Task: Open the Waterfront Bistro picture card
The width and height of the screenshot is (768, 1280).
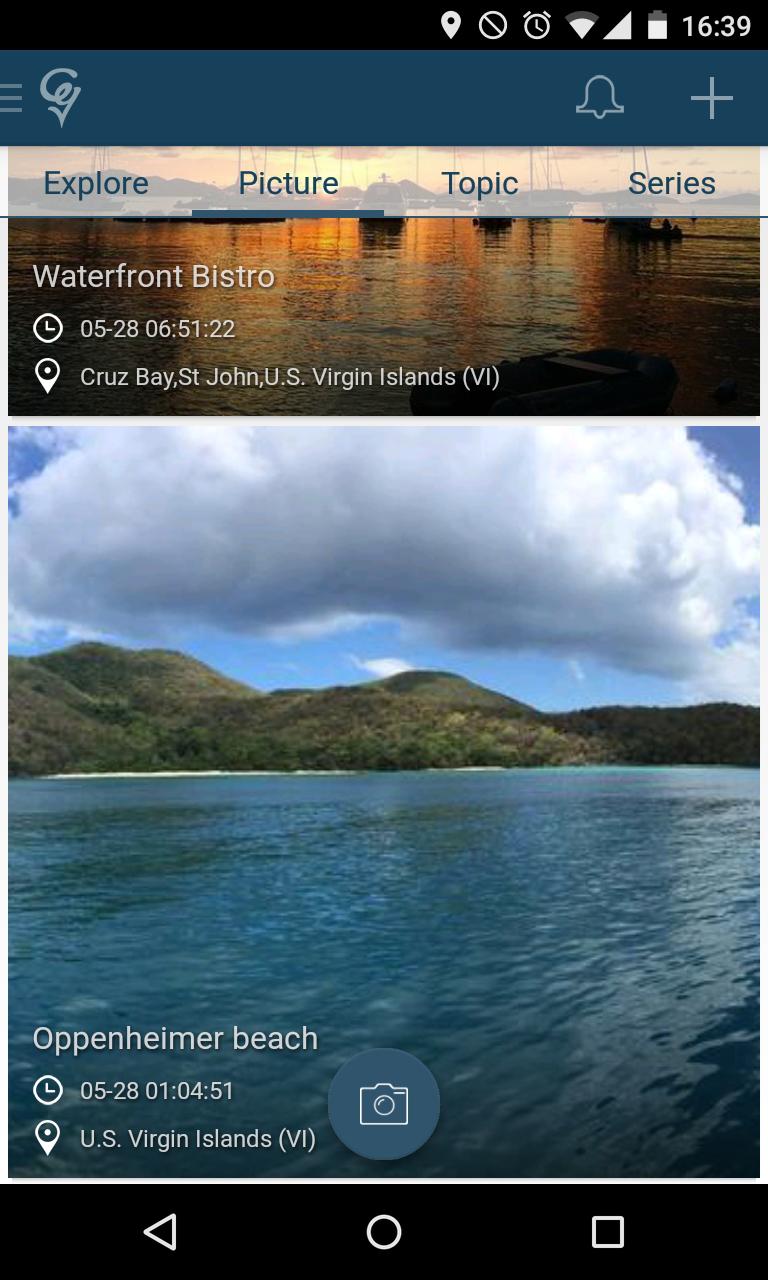Action: (x=384, y=320)
